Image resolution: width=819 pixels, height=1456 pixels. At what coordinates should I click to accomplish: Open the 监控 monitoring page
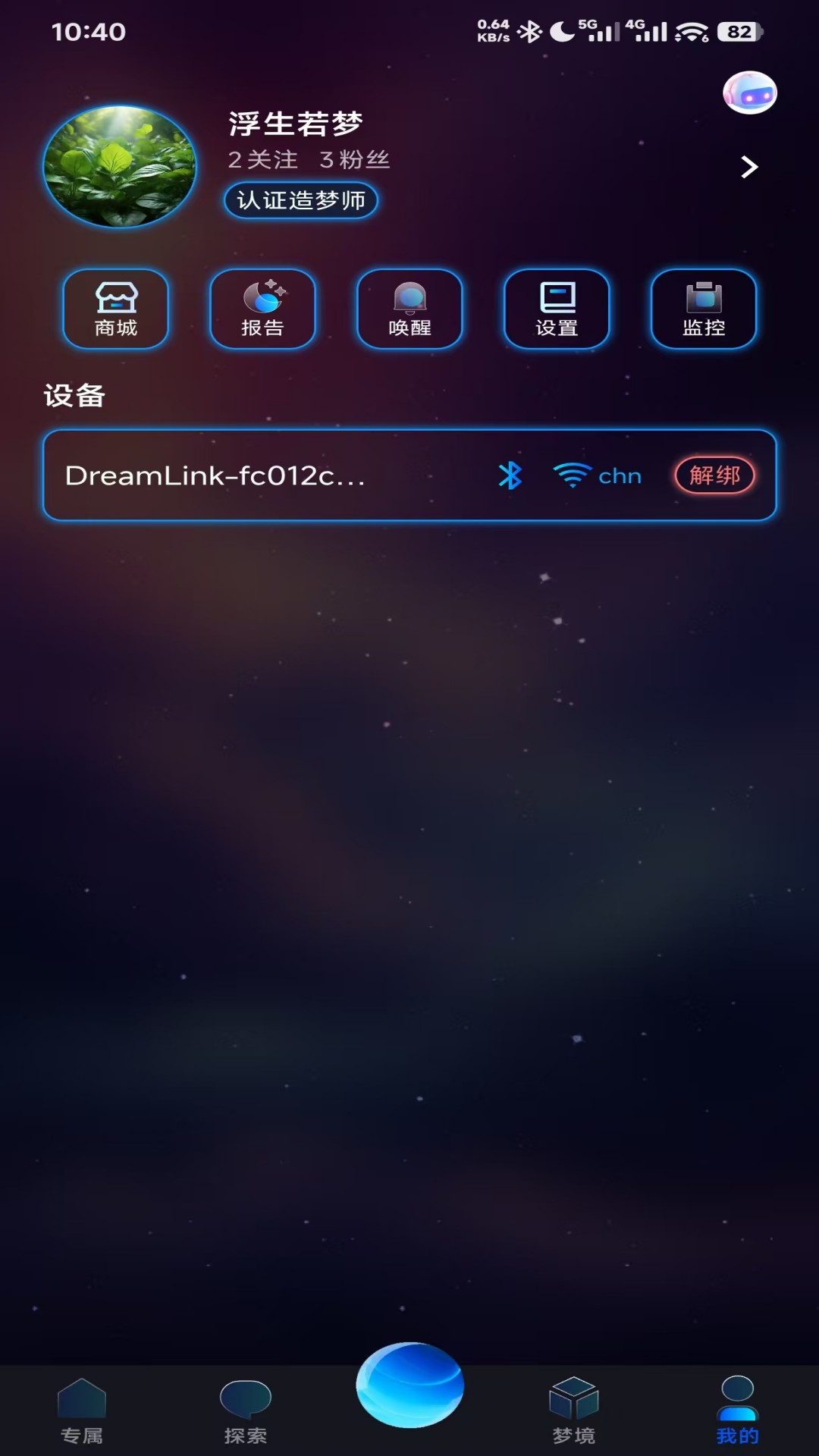(x=704, y=309)
